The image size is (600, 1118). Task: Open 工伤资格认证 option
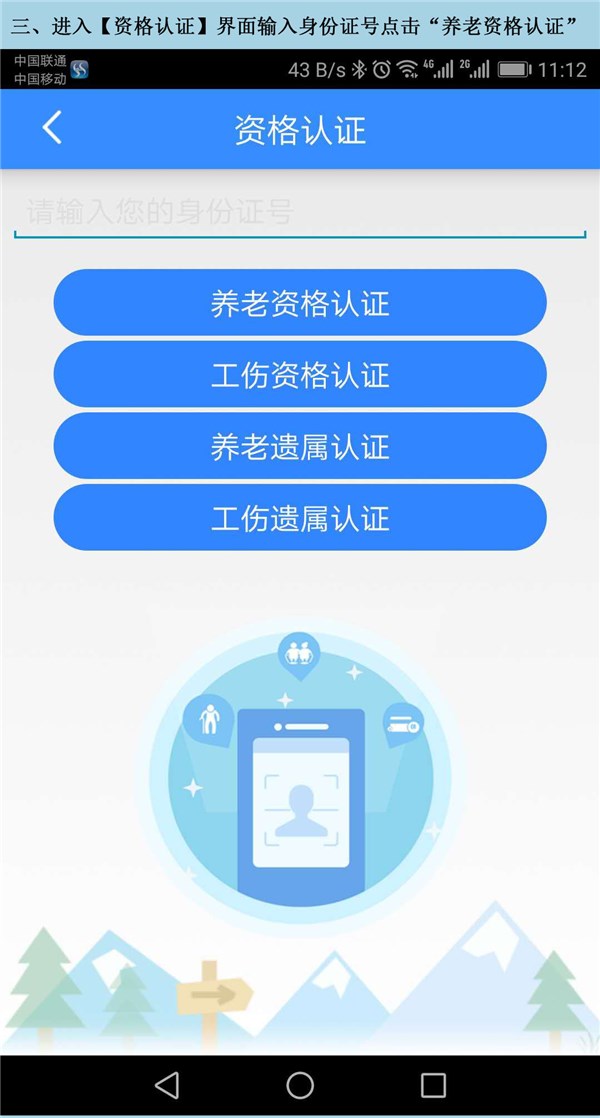[300, 375]
